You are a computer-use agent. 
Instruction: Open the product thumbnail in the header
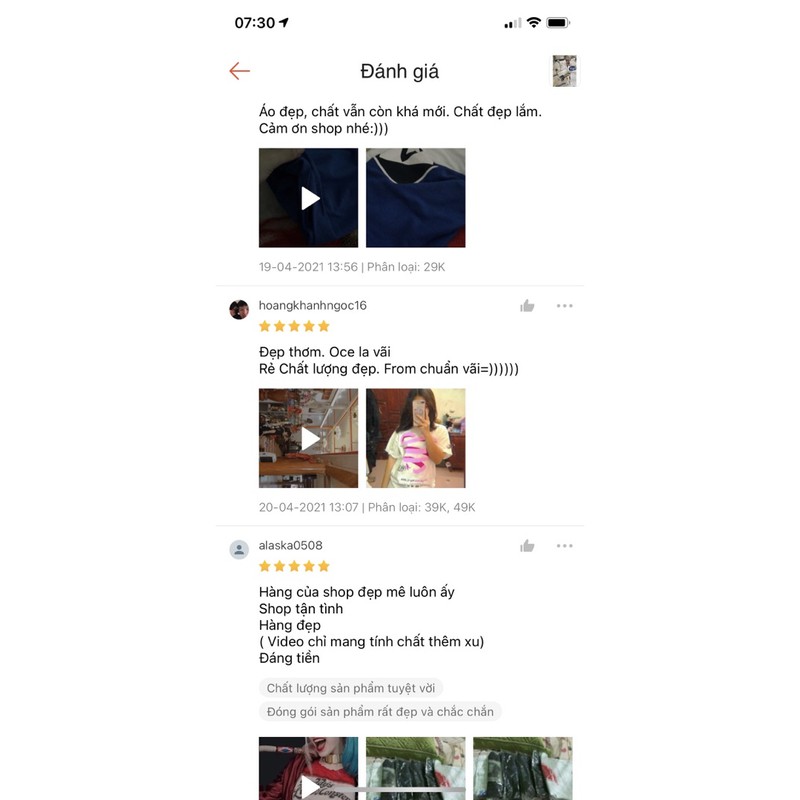pyautogui.click(x=564, y=71)
